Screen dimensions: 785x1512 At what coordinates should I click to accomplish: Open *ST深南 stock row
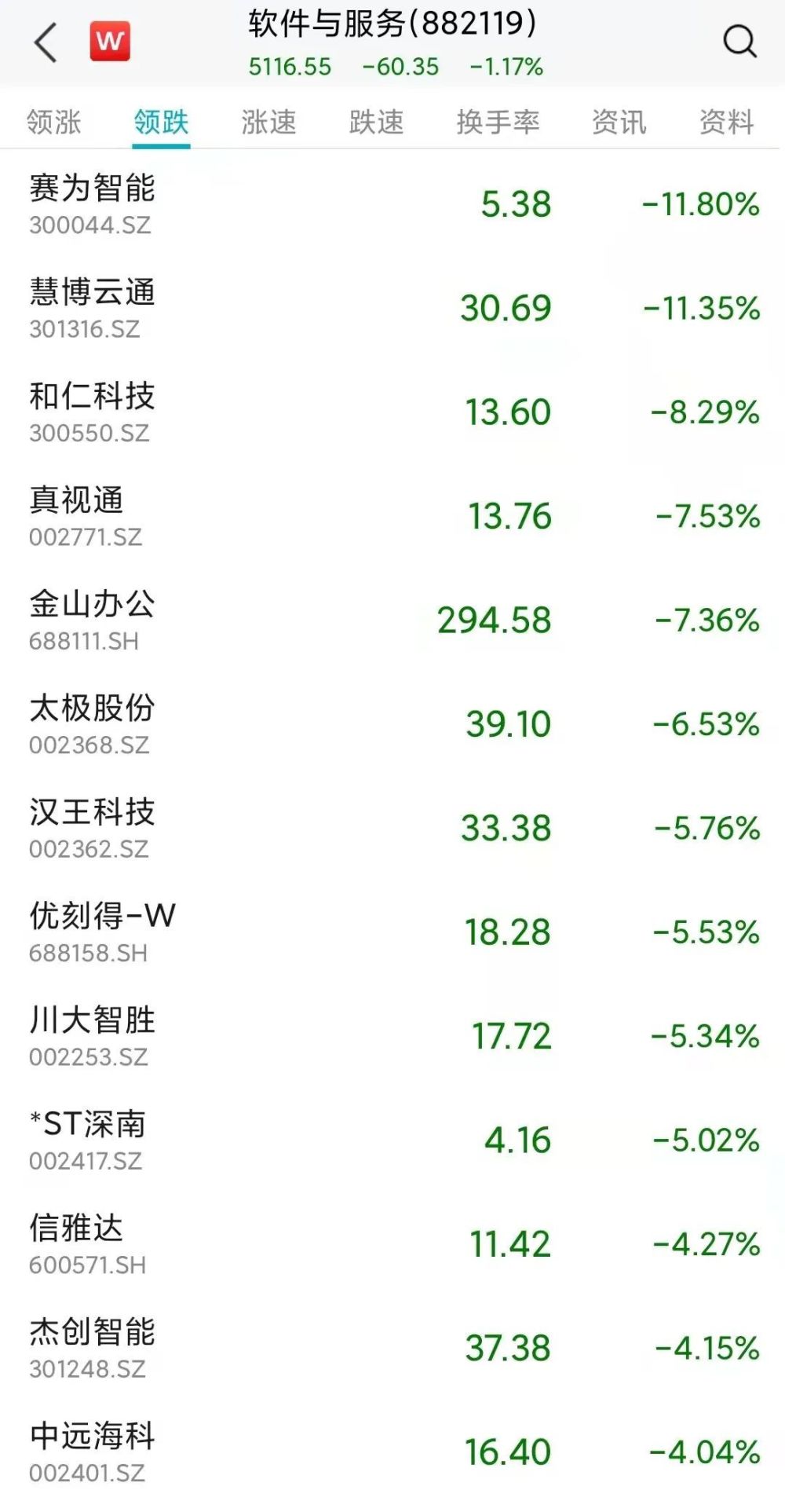(392, 1140)
